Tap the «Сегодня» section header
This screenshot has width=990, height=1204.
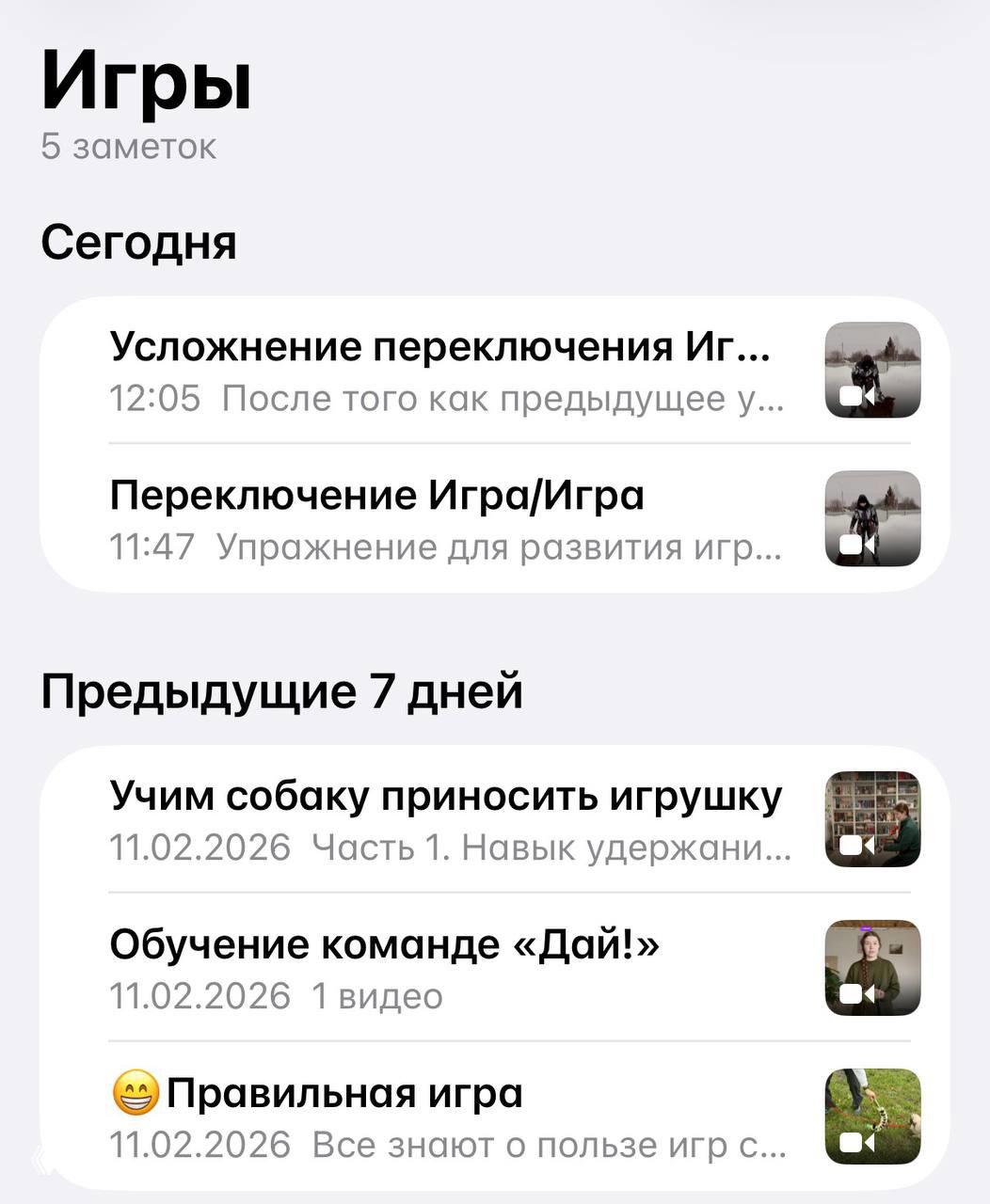tap(141, 241)
